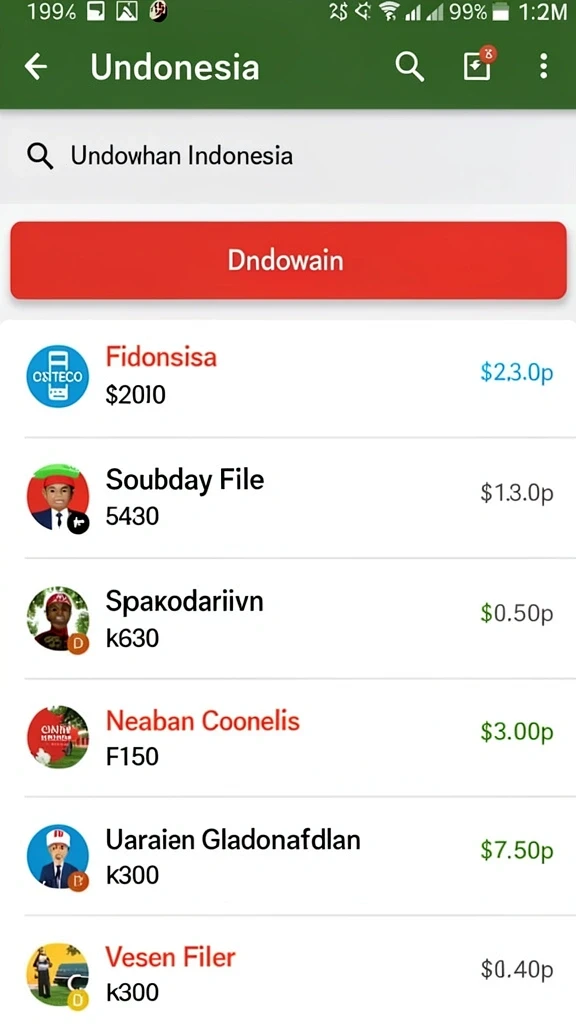Open search from the app bar
Image resolution: width=576 pixels, height=1024 pixels.
(x=409, y=67)
